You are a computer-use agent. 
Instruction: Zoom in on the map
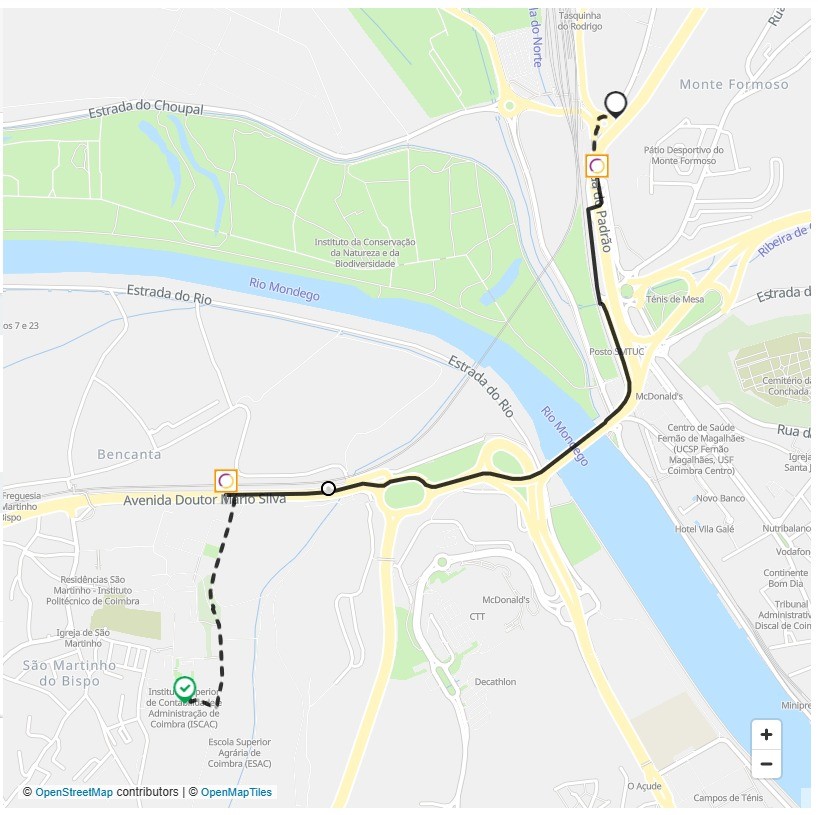point(766,734)
